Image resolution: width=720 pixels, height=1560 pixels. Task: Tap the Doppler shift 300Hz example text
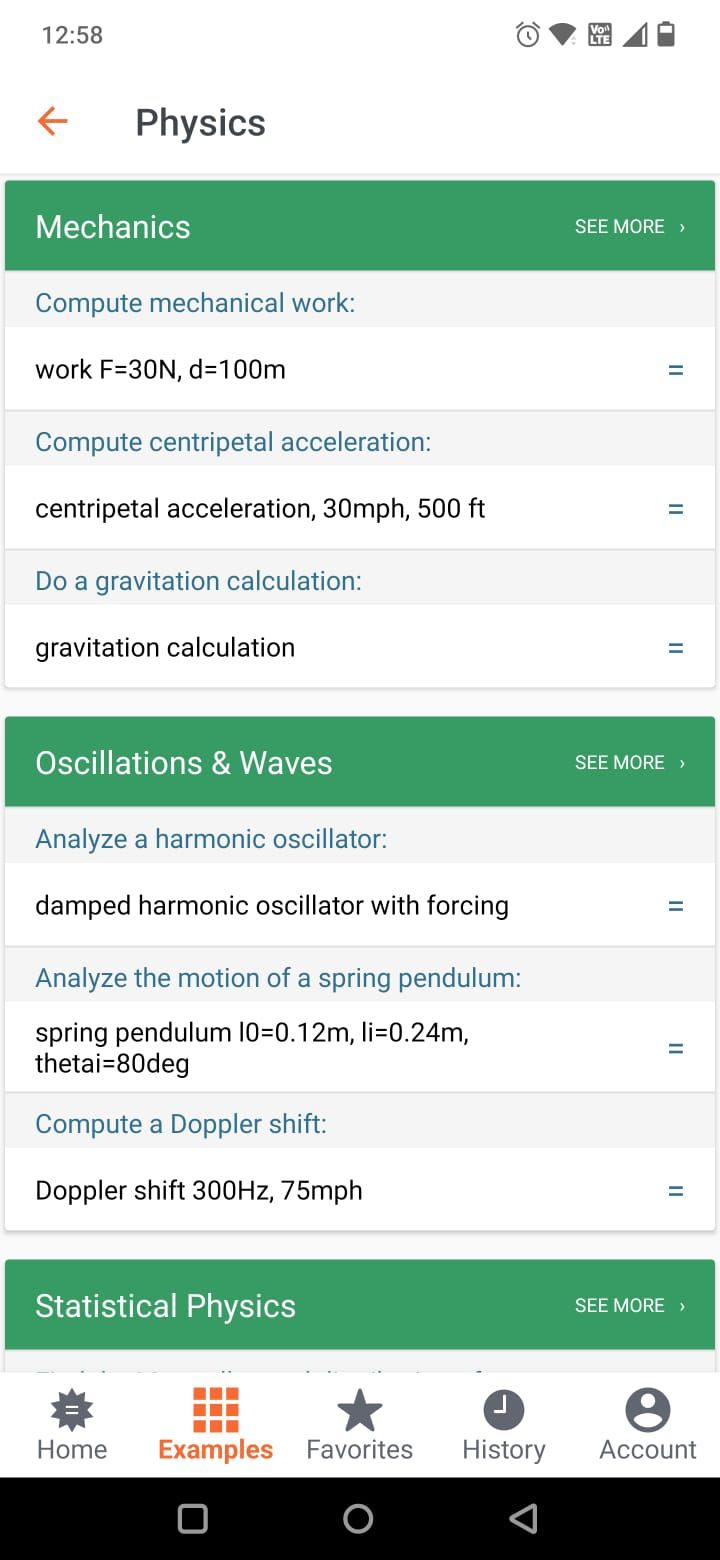tap(200, 1190)
